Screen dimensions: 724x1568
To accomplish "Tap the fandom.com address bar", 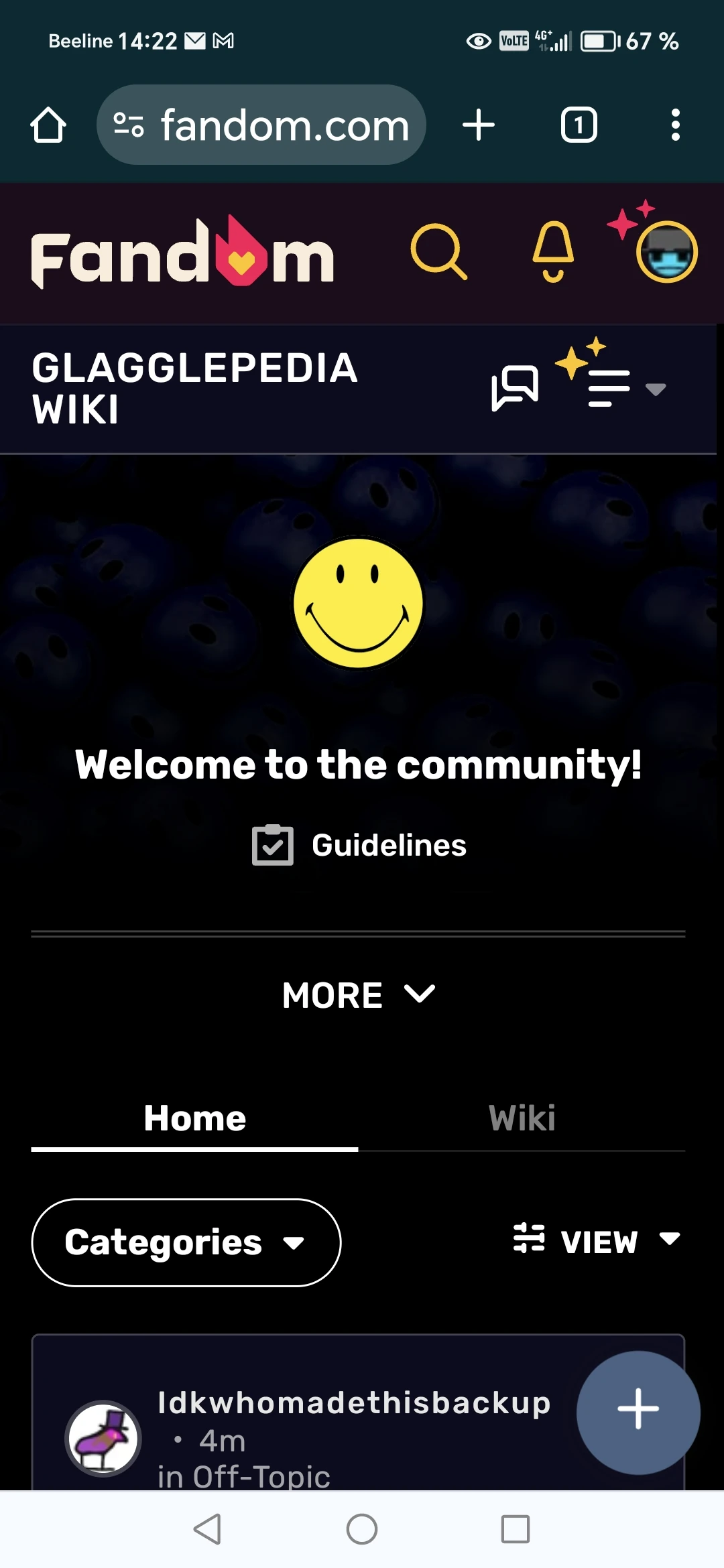I will [x=261, y=125].
